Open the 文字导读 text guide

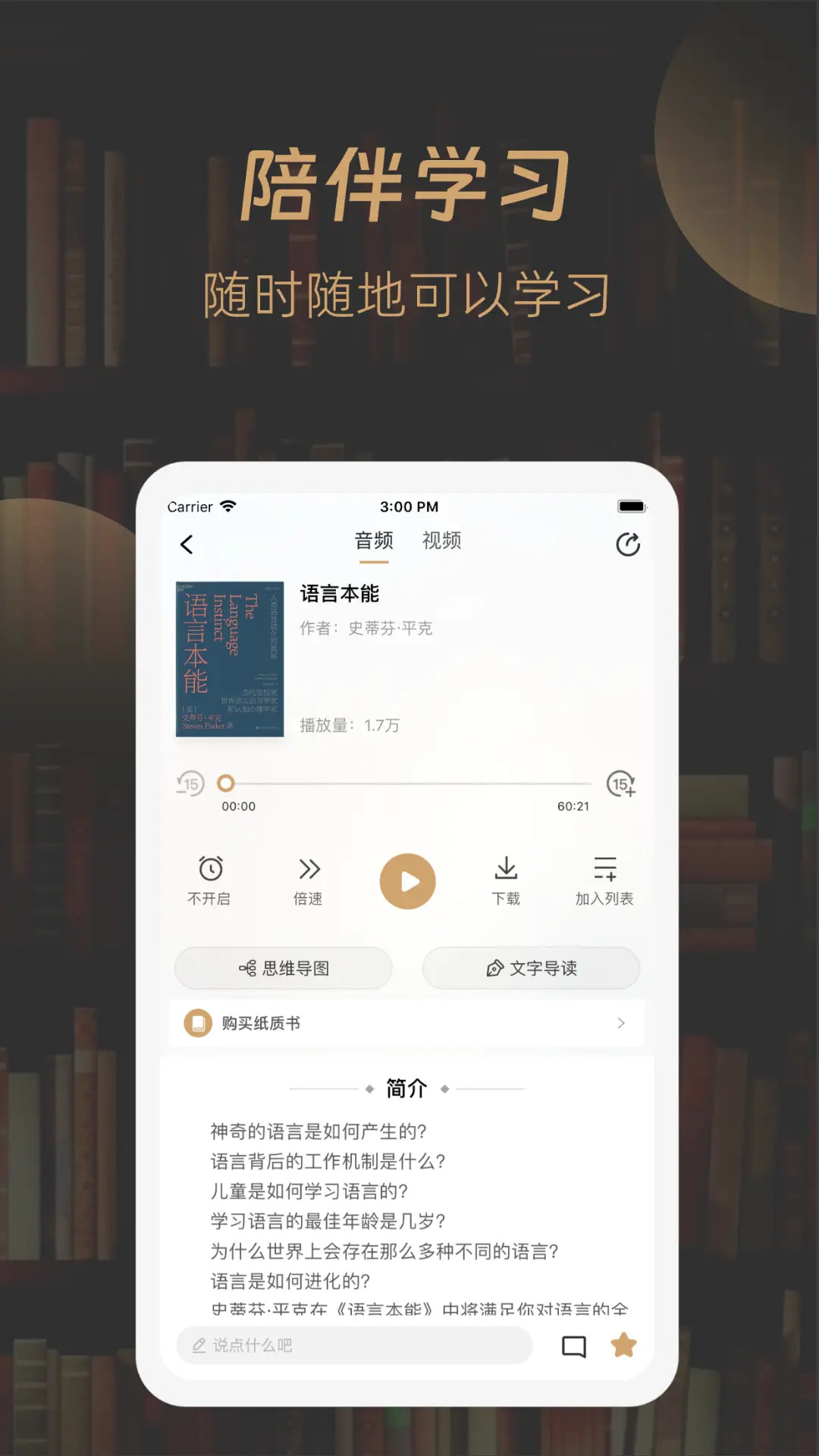531,968
